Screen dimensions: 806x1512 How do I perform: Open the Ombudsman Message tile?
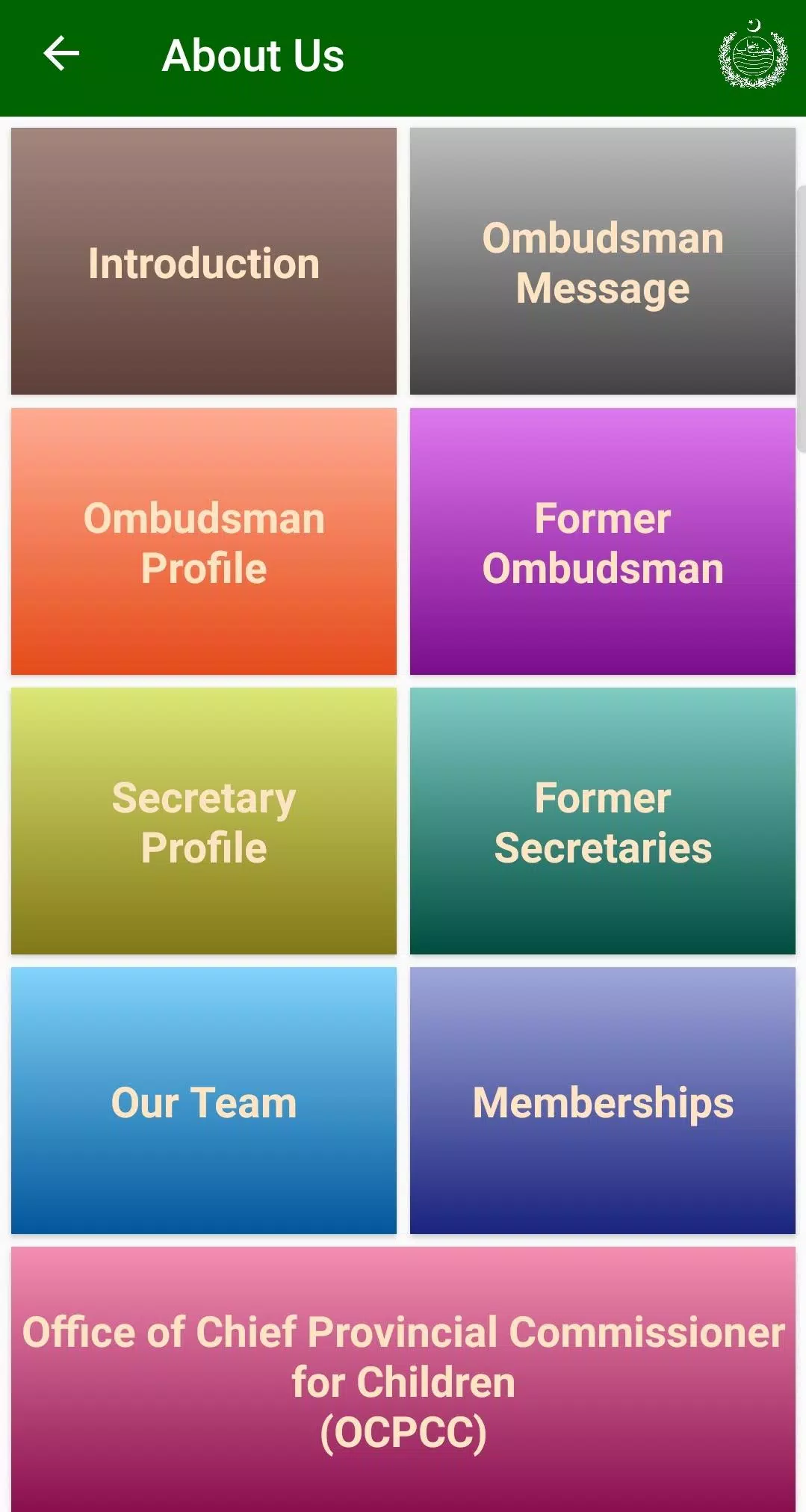click(x=603, y=262)
